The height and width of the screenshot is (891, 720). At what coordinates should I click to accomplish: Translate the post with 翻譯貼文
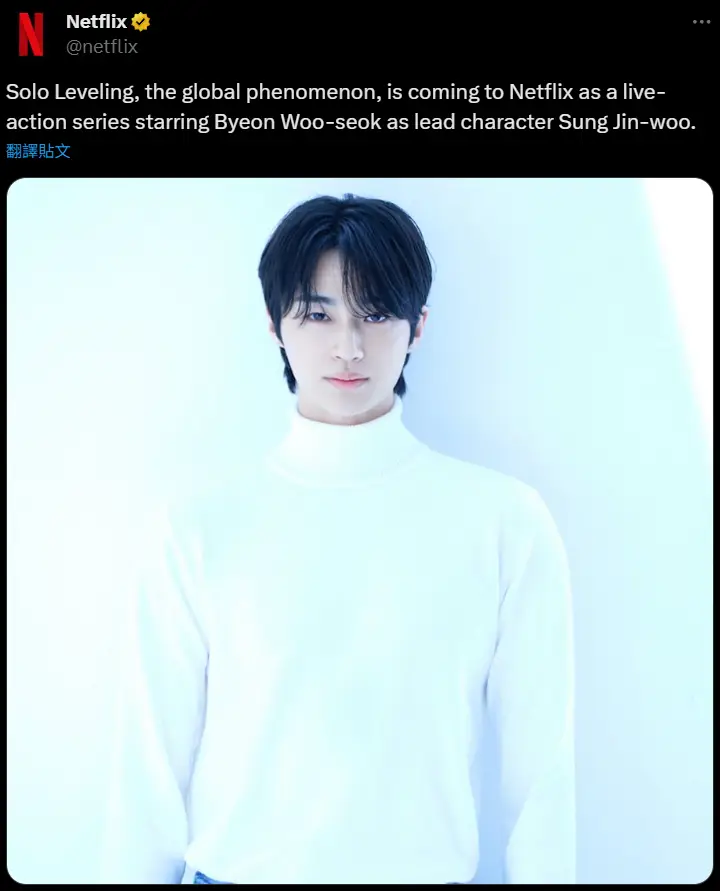click(x=38, y=150)
